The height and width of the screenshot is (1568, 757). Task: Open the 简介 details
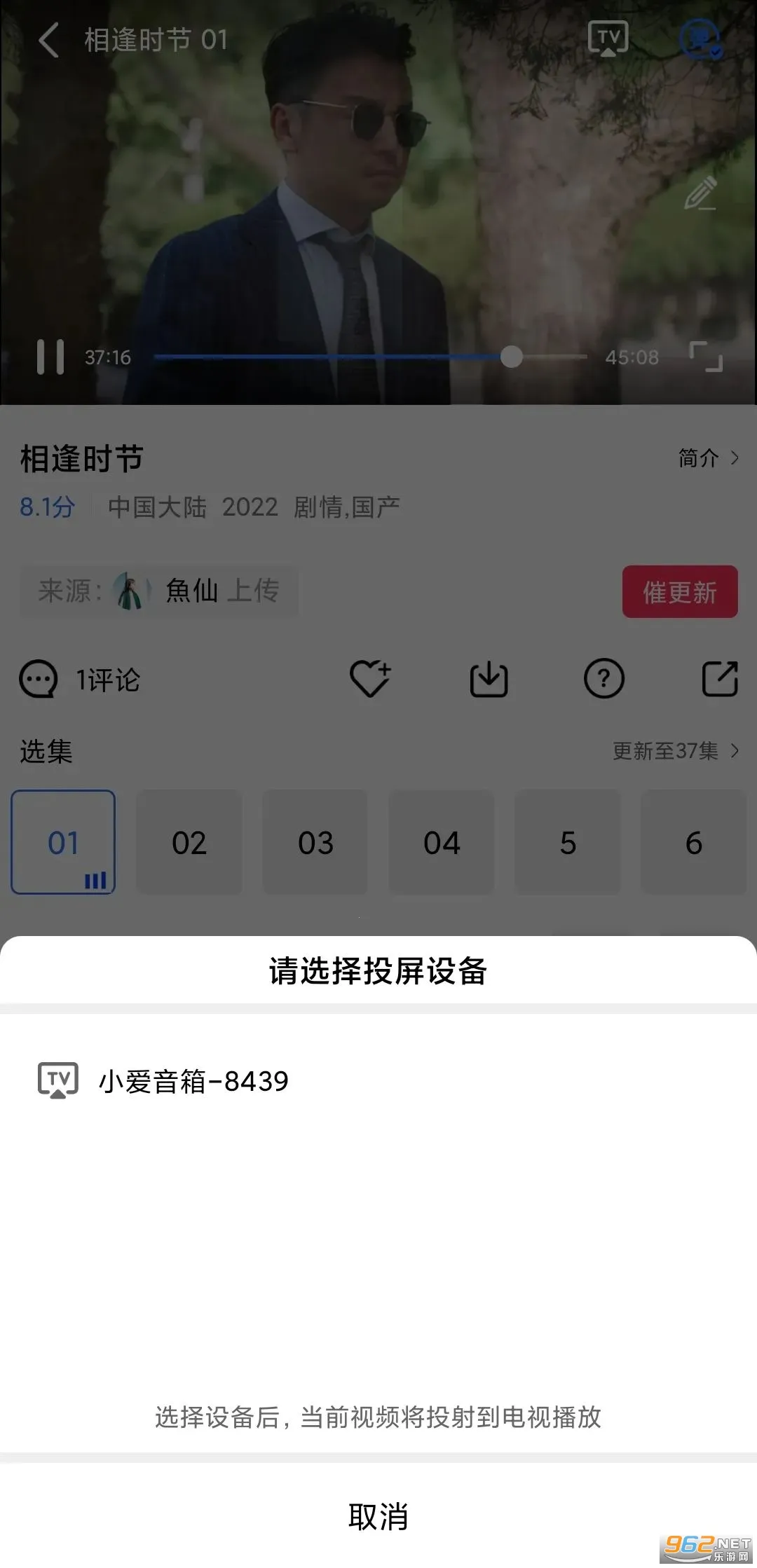(708, 458)
